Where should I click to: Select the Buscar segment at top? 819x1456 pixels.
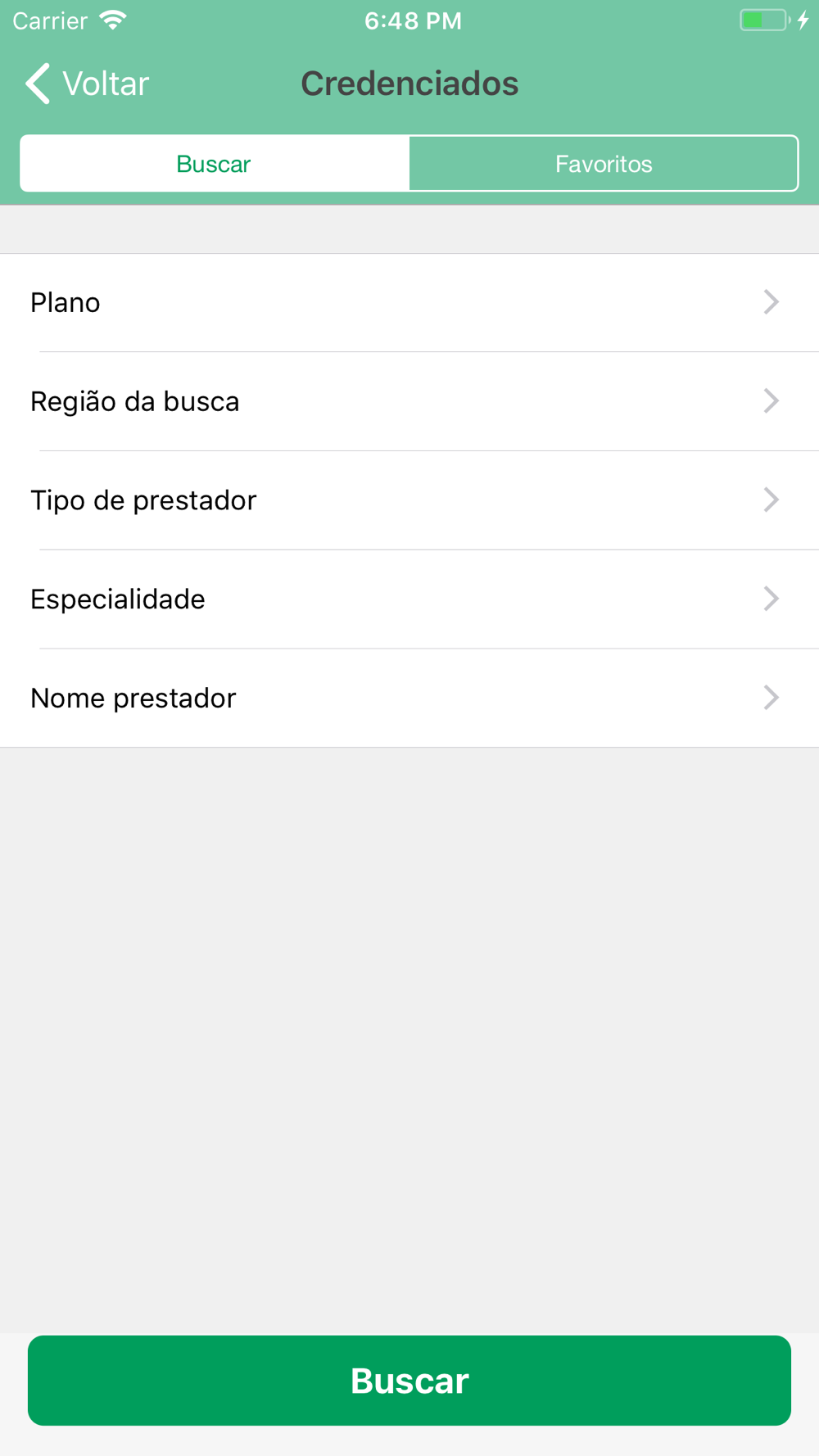pos(215,164)
